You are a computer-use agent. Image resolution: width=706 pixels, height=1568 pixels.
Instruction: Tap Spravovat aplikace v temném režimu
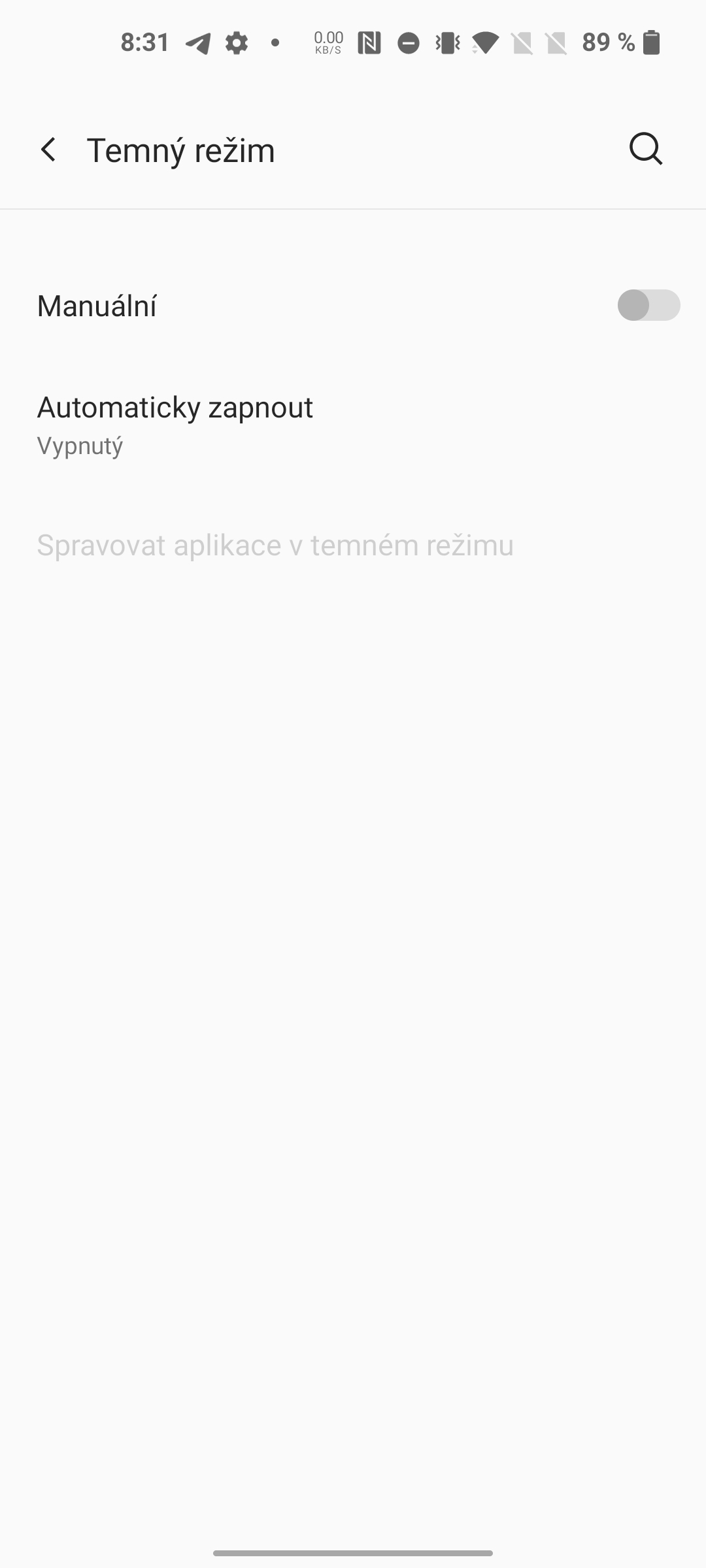(275, 544)
